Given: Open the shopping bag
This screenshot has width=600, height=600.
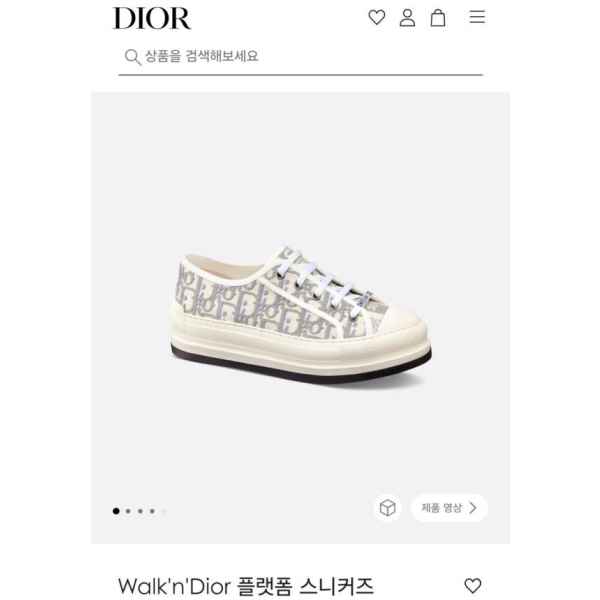Looking at the screenshot, I should click(438, 17).
